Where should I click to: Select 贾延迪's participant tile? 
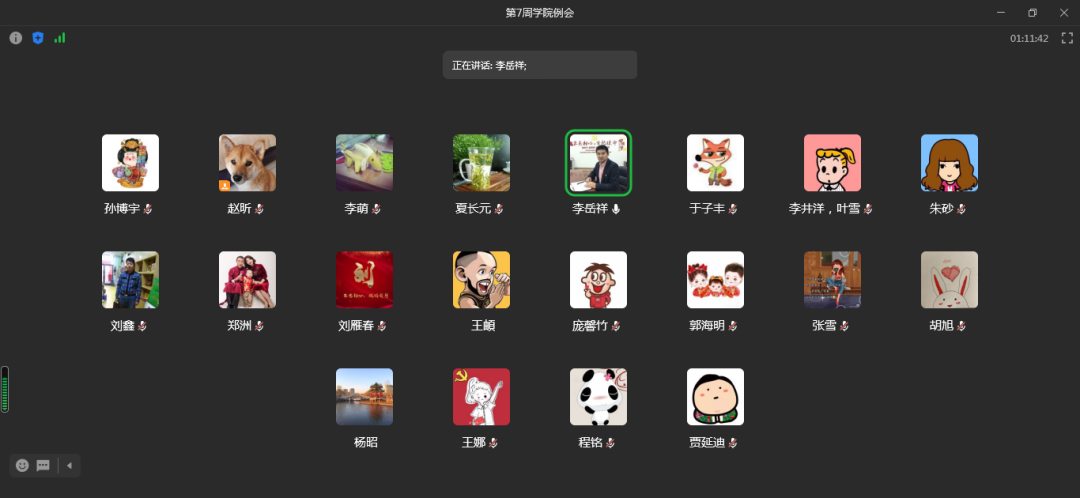(x=715, y=397)
